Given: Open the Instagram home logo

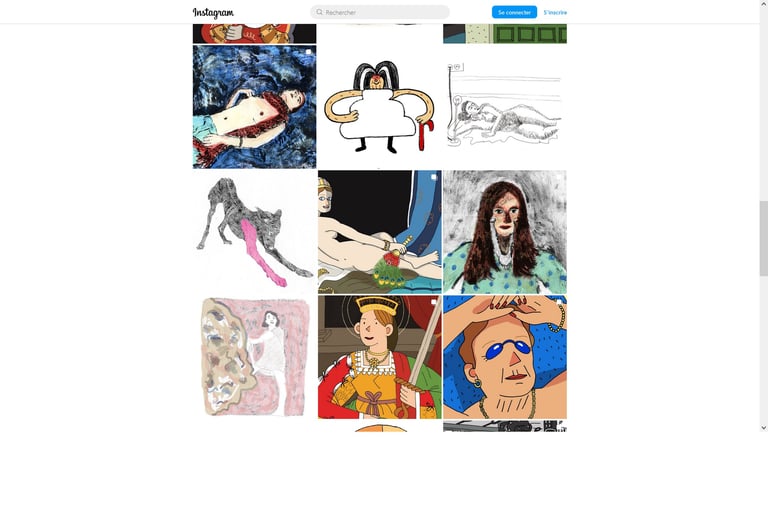Looking at the screenshot, I should (213, 12).
